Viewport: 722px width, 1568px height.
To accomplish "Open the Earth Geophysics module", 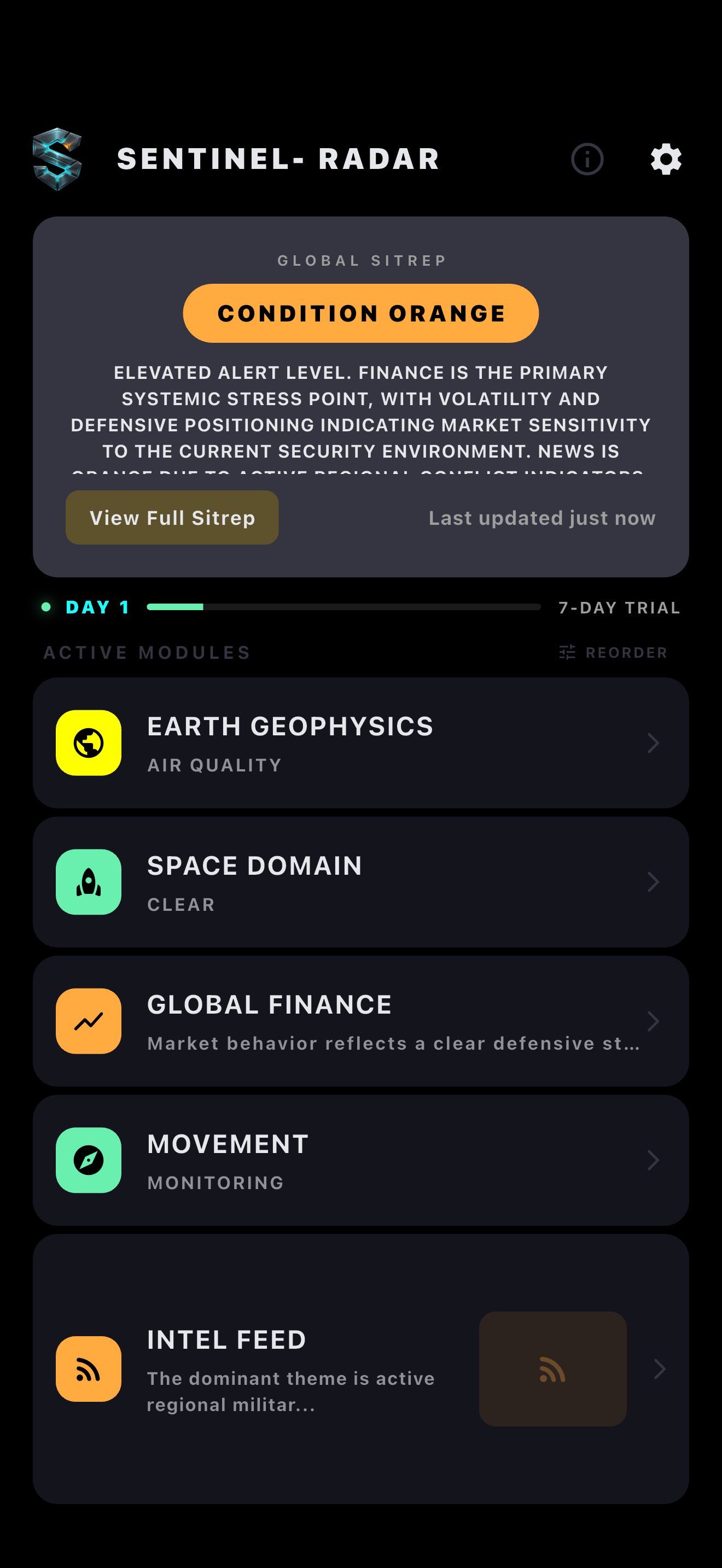I will pos(360,742).
